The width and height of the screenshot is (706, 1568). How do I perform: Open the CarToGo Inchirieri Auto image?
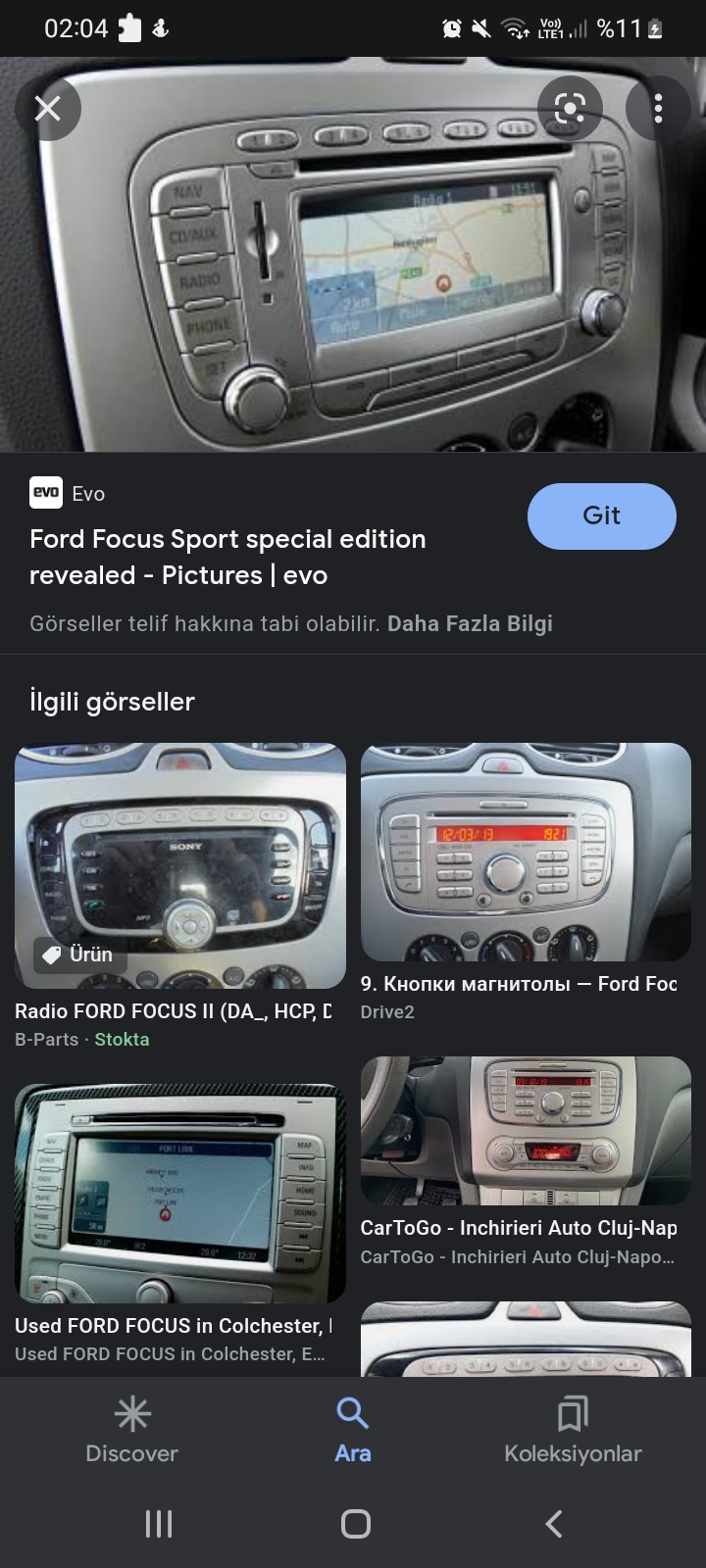(526, 1130)
